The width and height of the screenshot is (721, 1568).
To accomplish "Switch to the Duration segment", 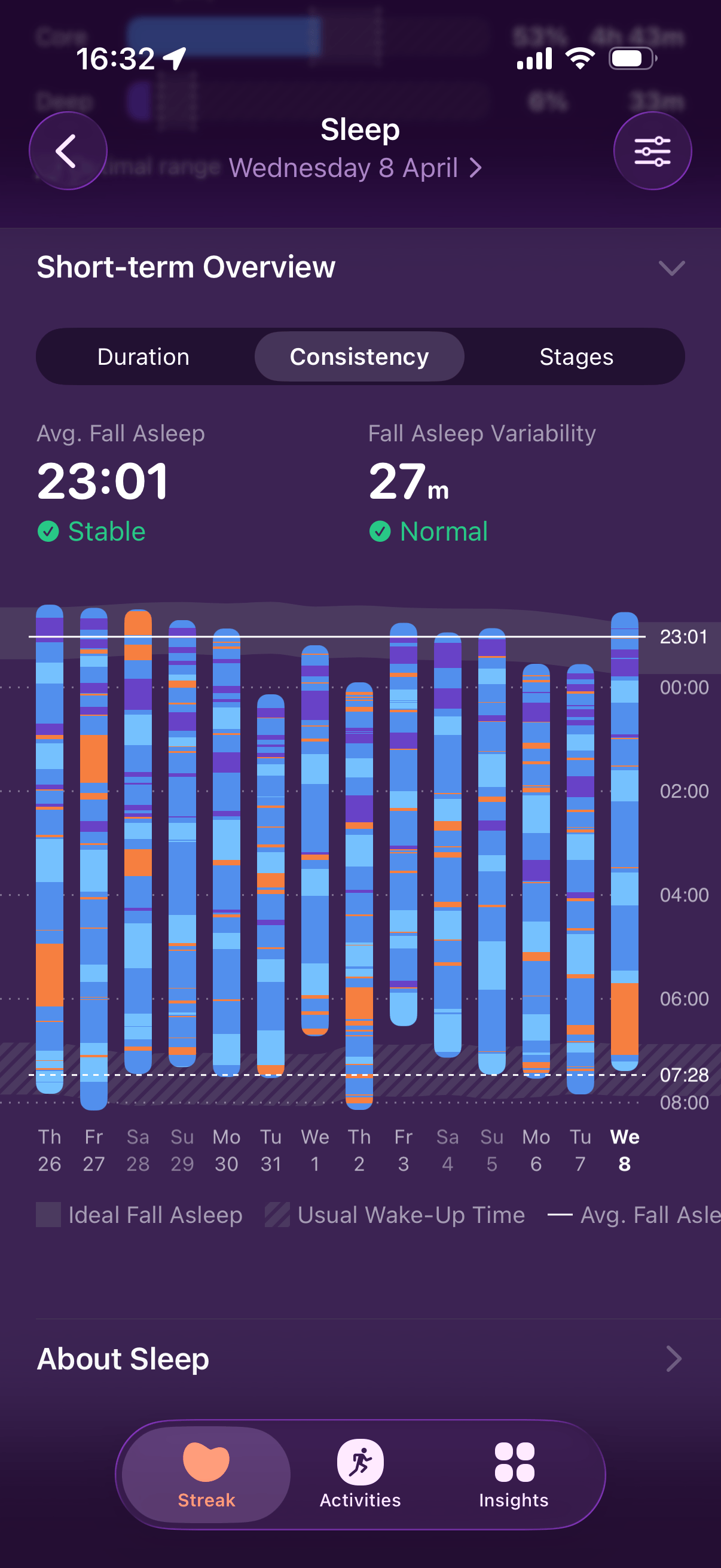I will 143,356.
